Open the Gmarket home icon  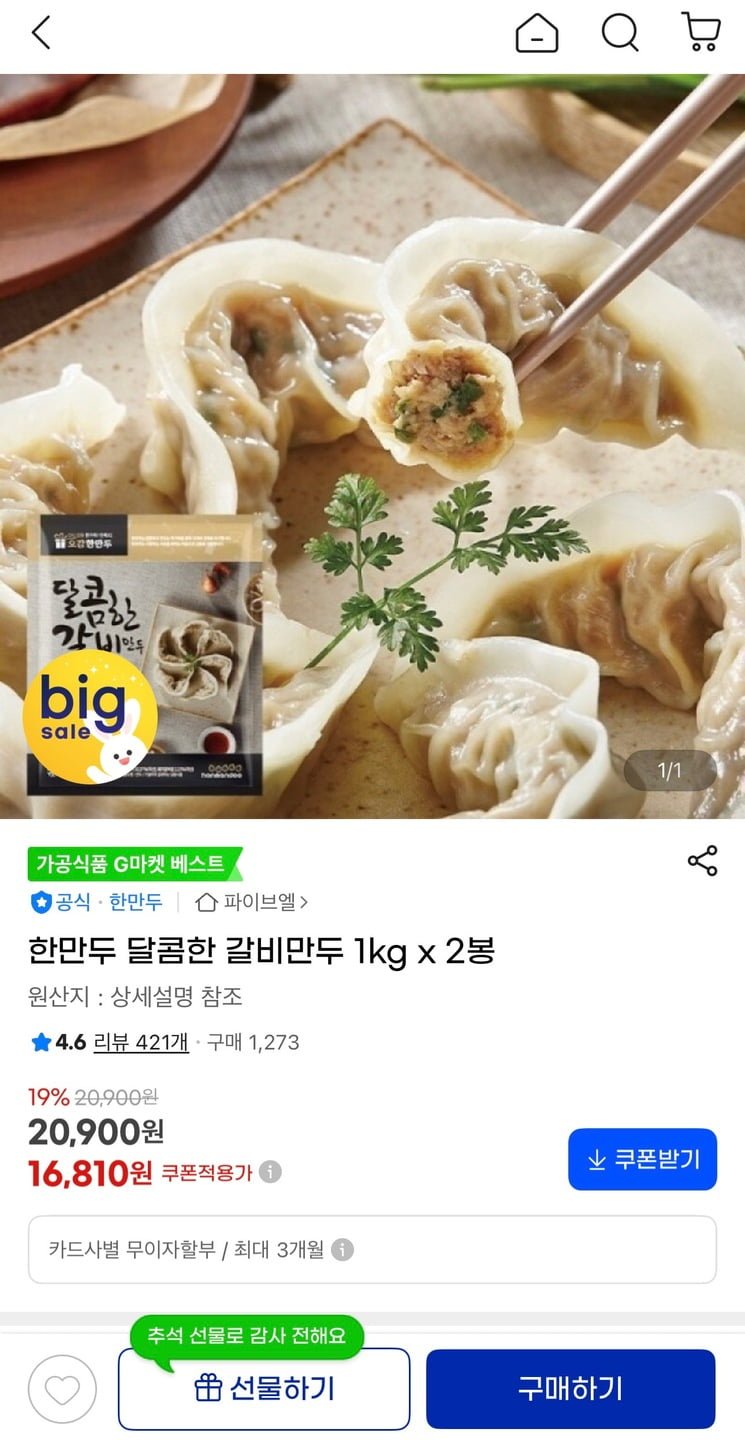(x=537, y=34)
